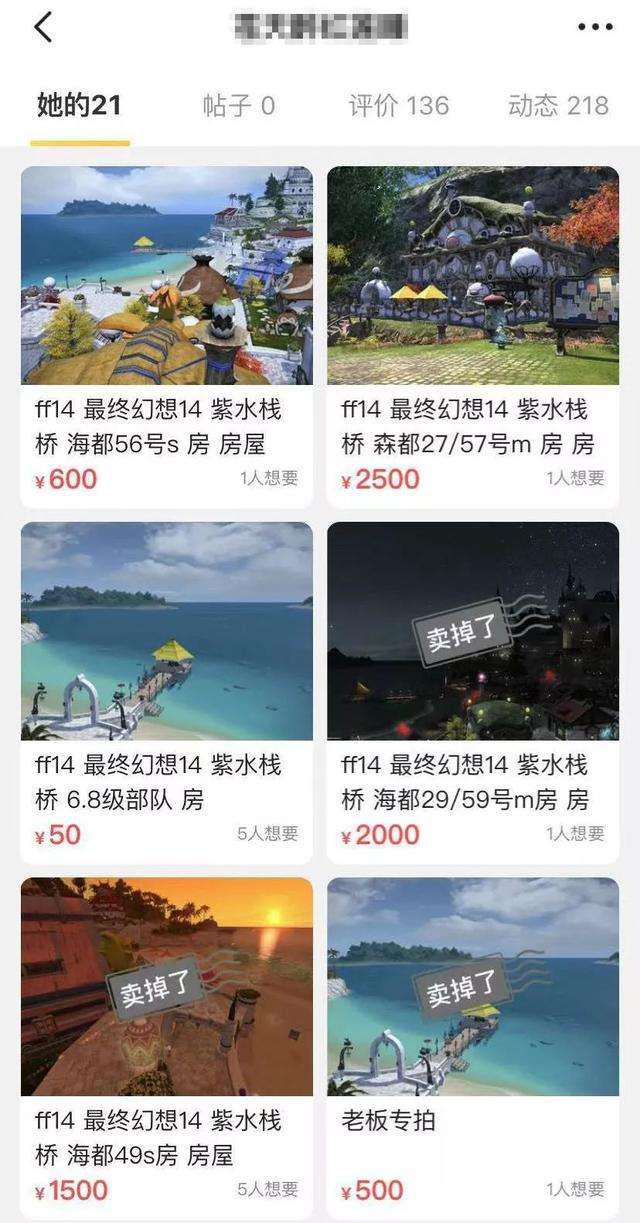Open the 海都56号s 房 listing for ¥600

pos(167,335)
